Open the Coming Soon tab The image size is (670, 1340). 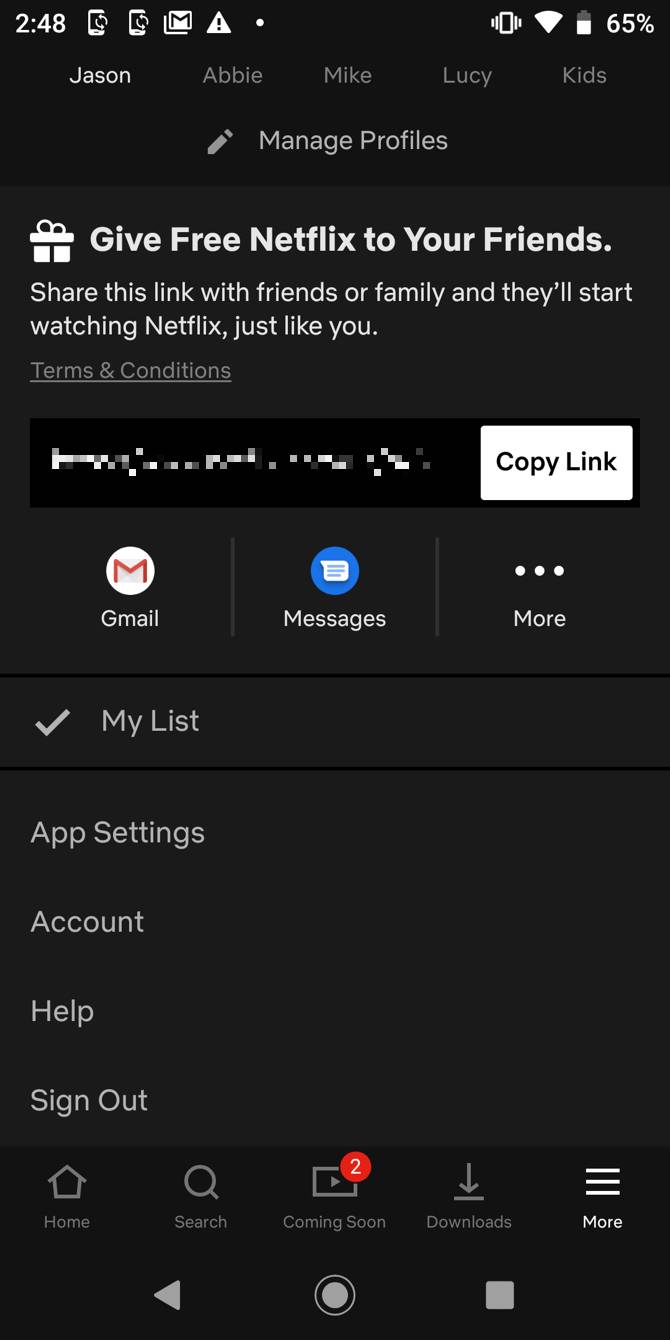pyautogui.click(x=334, y=1197)
